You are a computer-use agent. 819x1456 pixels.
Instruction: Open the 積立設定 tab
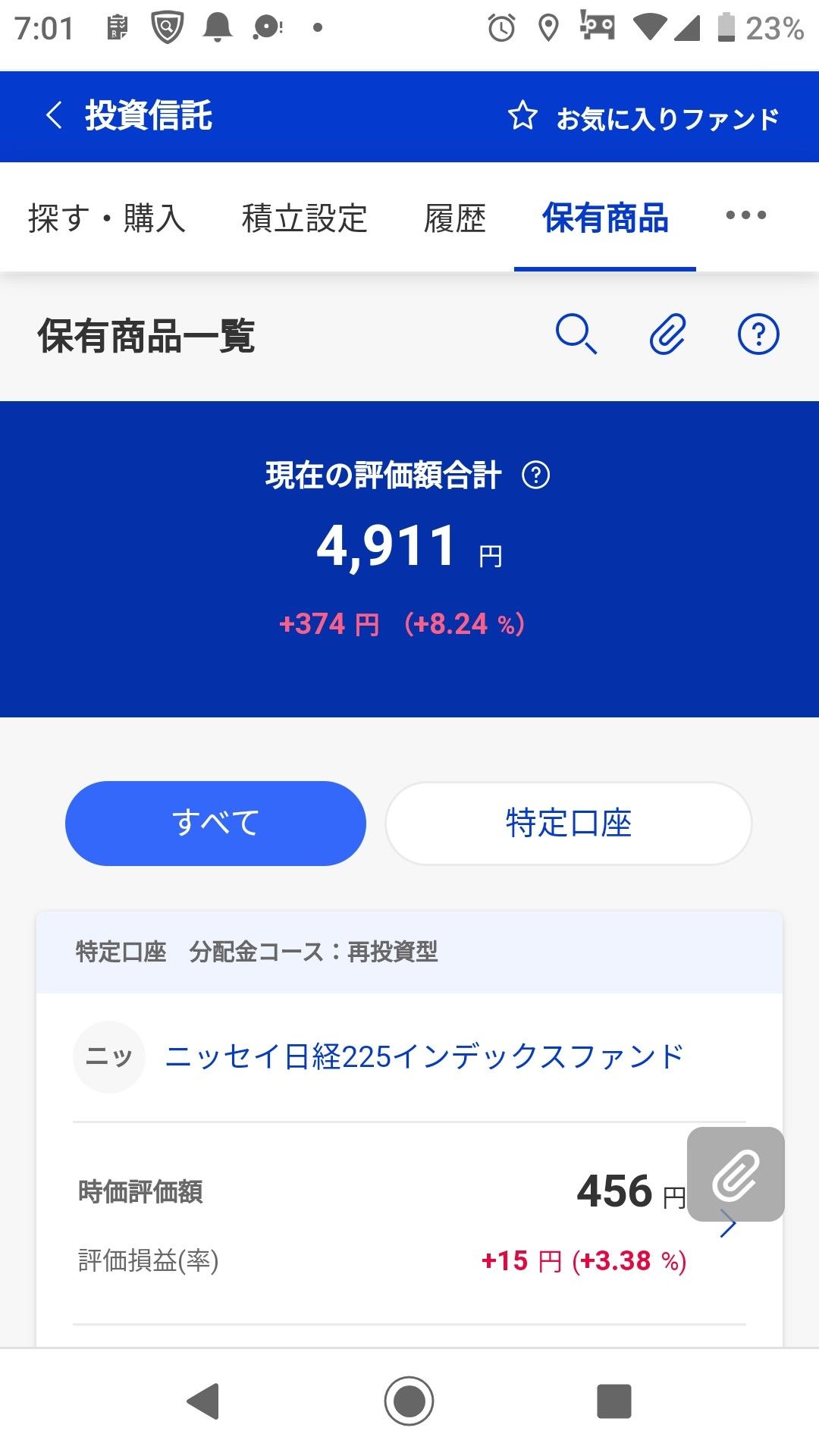click(x=304, y=218)
